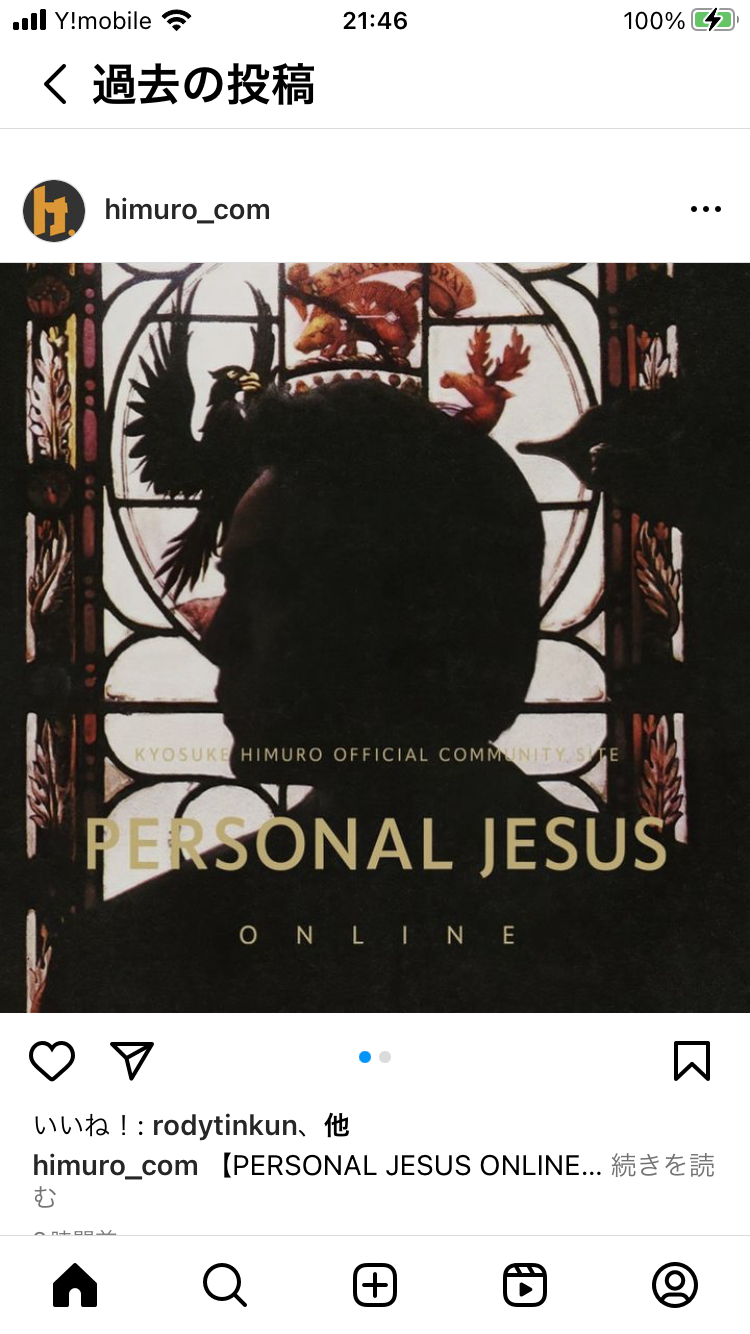Screen dimensions: 750x1334
Task: Create a new post
Action: click(x=375, y=1285)
